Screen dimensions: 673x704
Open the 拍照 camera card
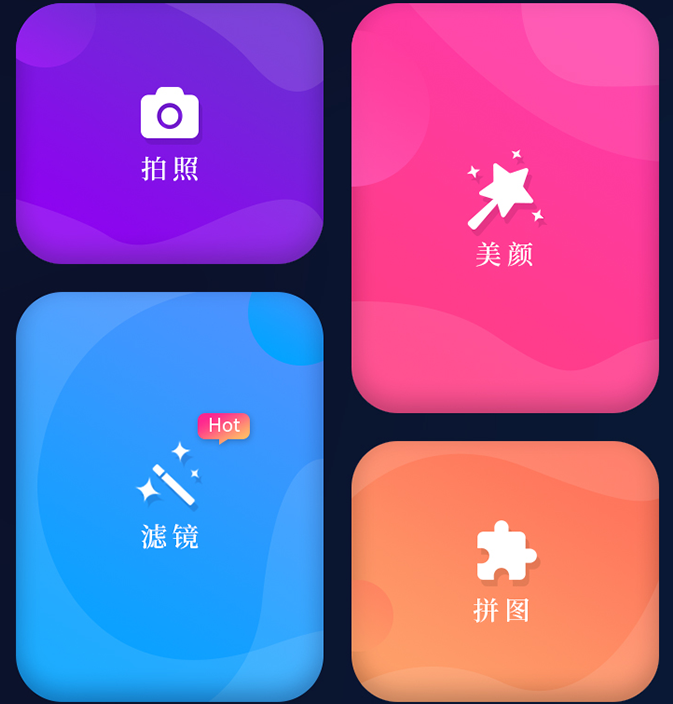coord(169,133)
